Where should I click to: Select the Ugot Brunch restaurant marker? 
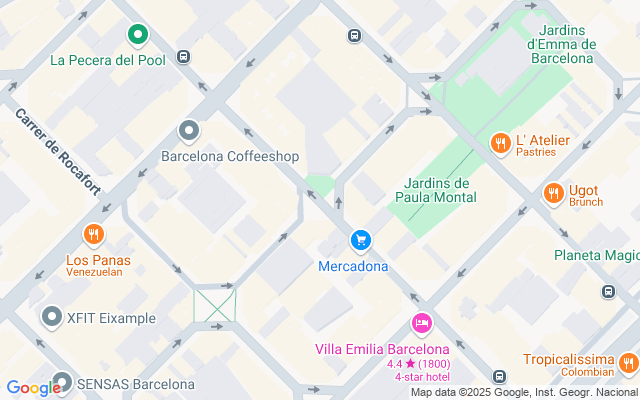click(552, 194)
